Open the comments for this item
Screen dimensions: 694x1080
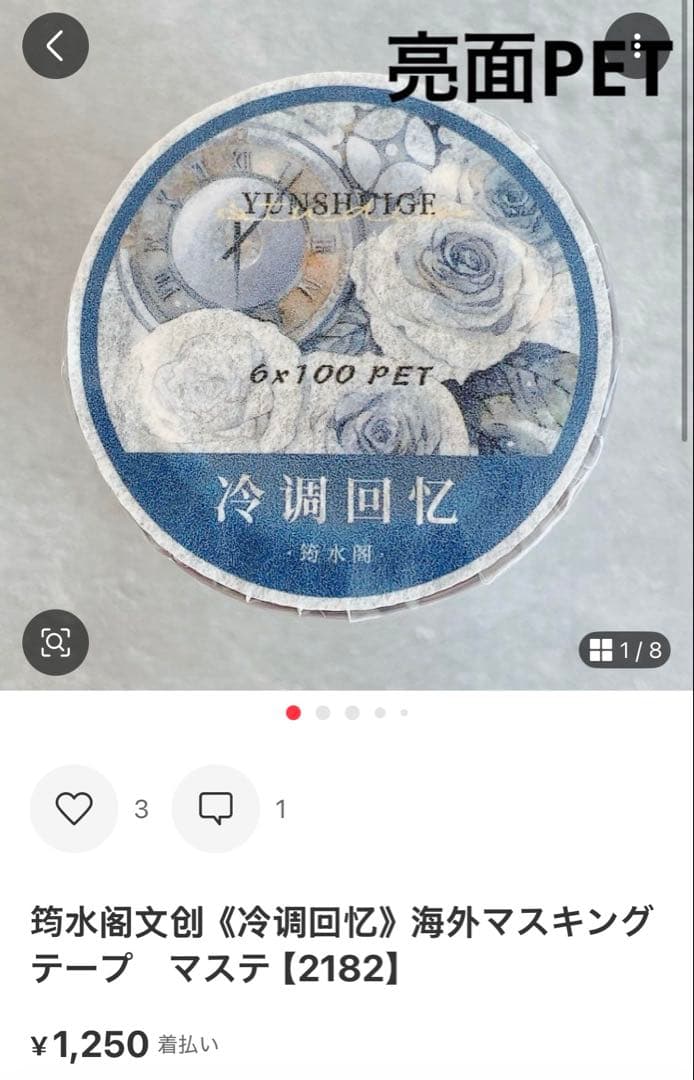click(216, 808)
